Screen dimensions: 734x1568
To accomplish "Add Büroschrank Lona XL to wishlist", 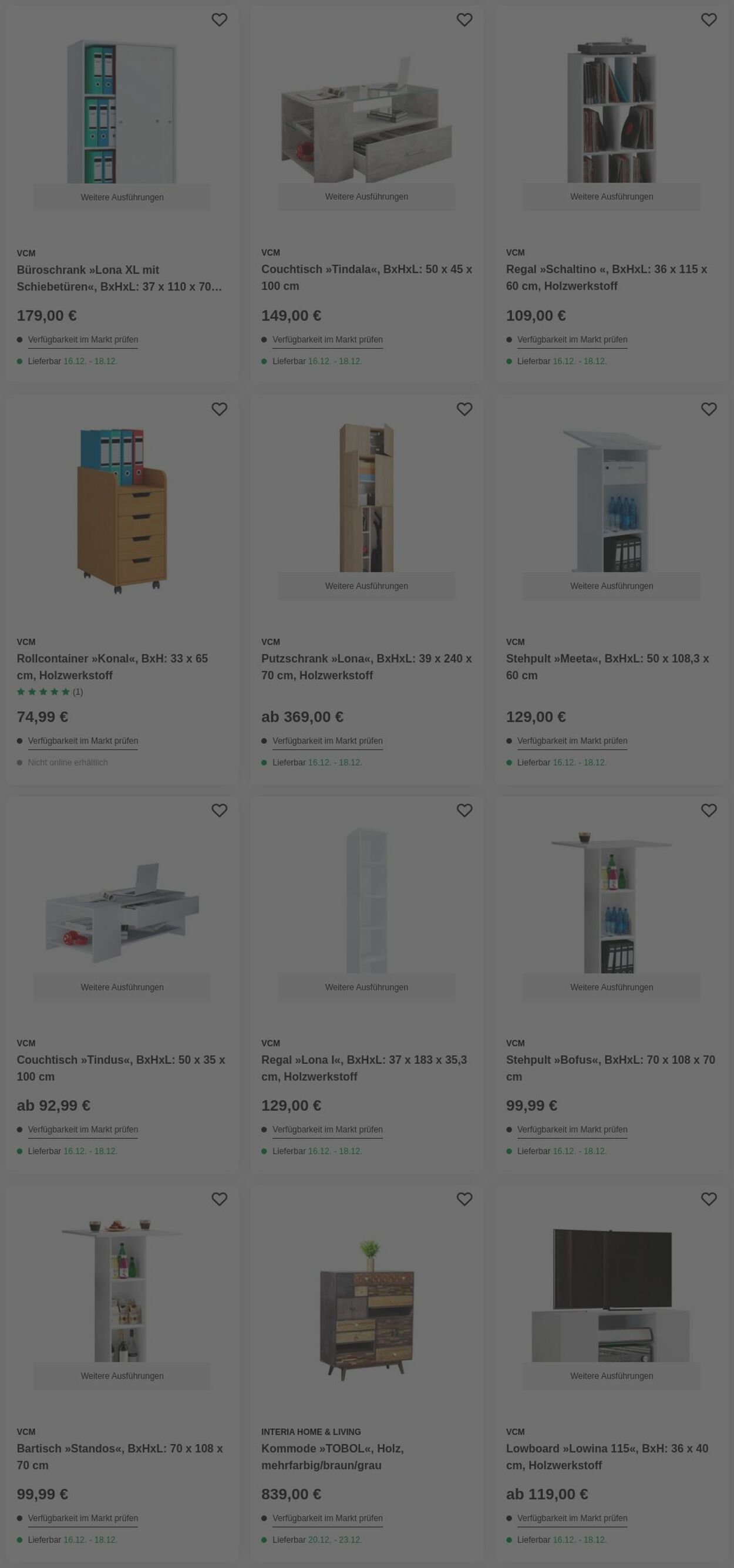I will click(219, 20).
